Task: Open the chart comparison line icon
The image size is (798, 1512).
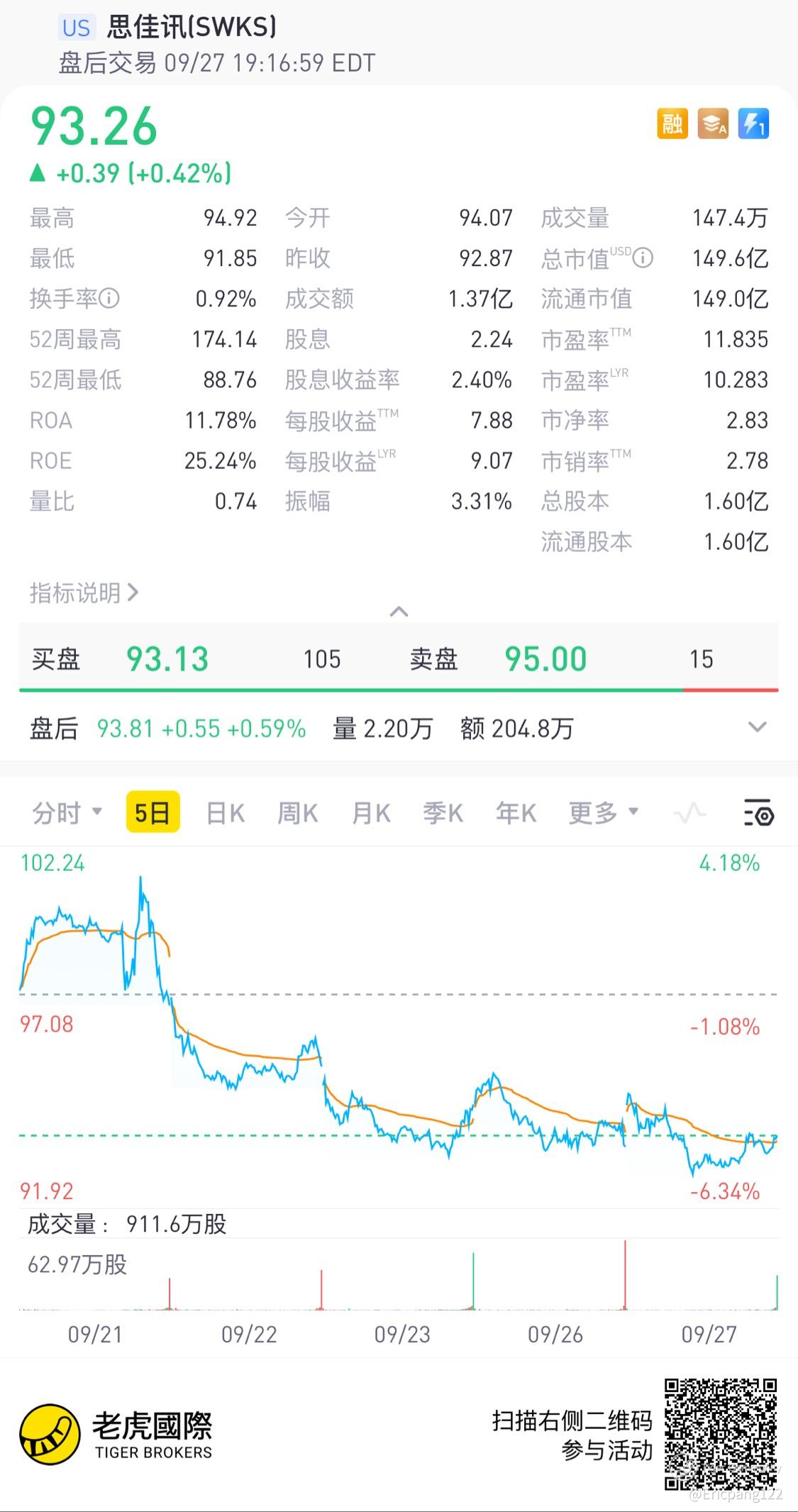Action: [689, 812]
